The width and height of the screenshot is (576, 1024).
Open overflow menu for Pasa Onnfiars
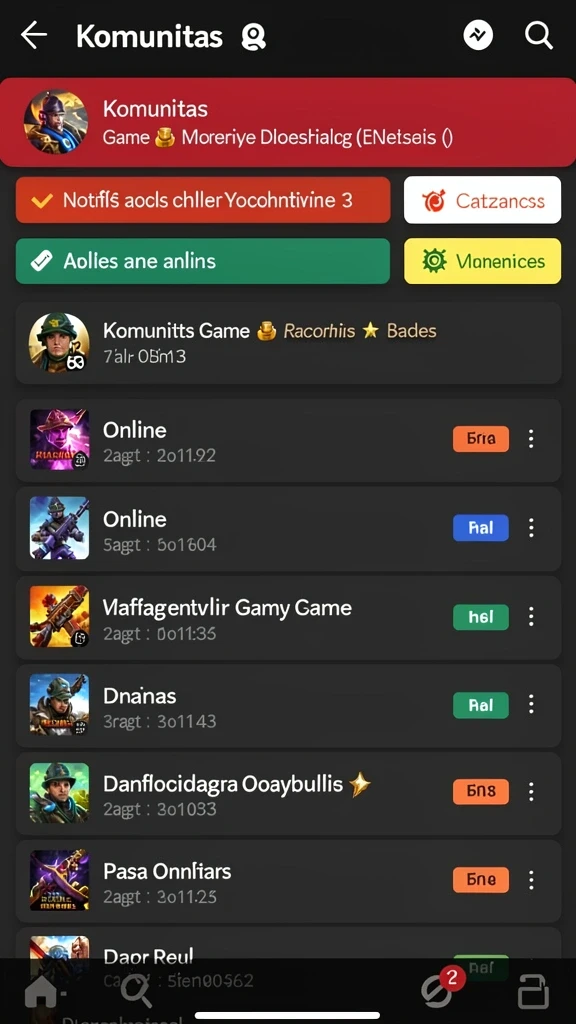[532, 880]
